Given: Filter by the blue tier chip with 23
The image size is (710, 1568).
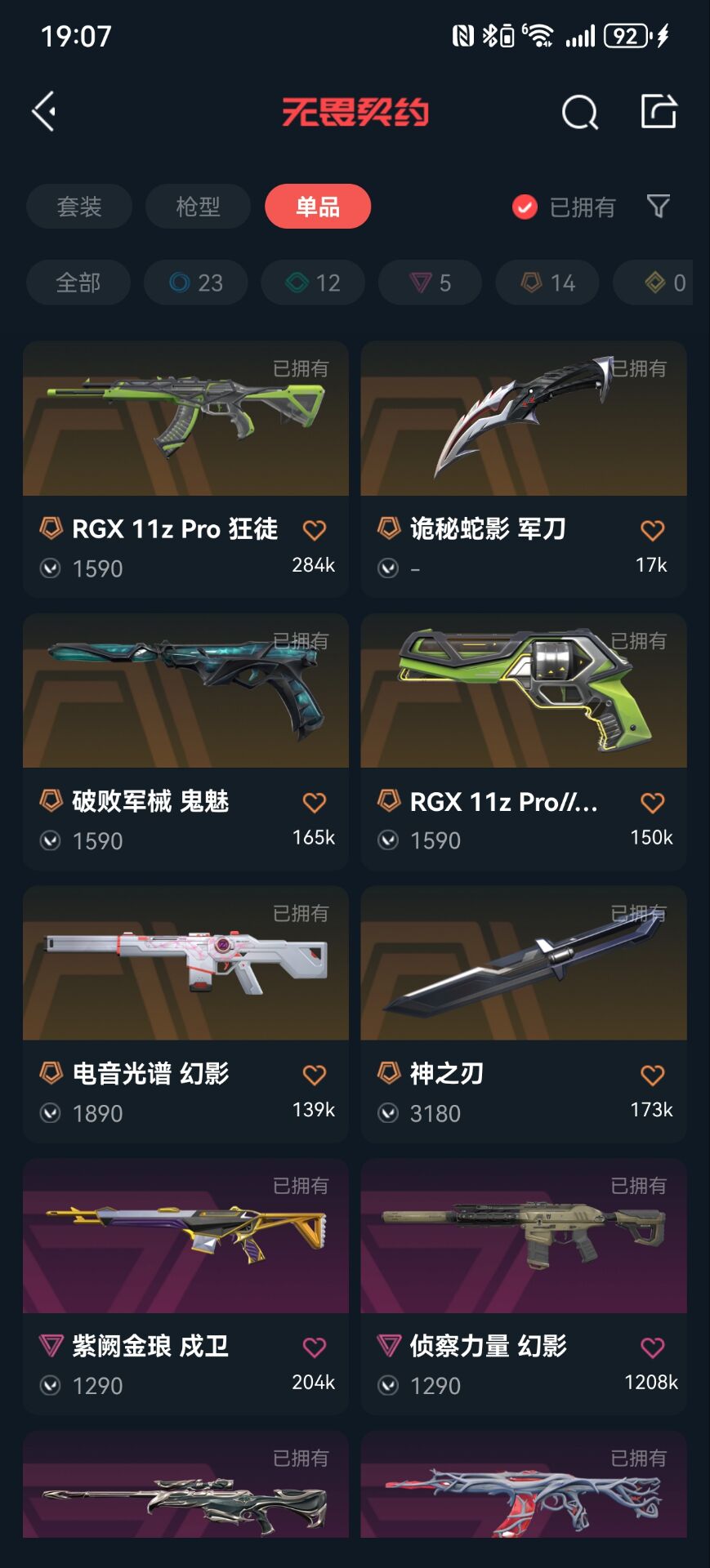Looking at the screenshot, I should [196, 283].
